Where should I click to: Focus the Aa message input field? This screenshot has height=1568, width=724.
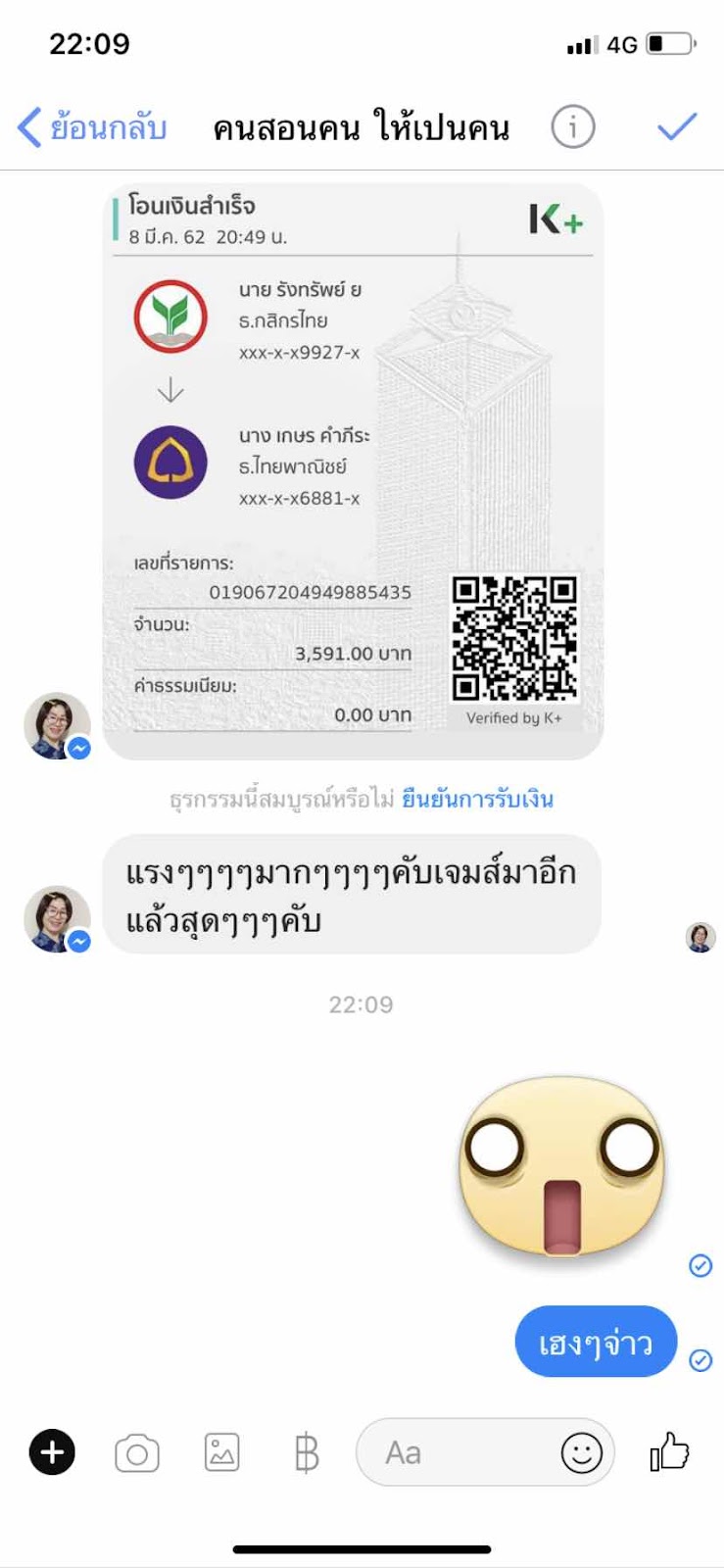[451, 1452]
